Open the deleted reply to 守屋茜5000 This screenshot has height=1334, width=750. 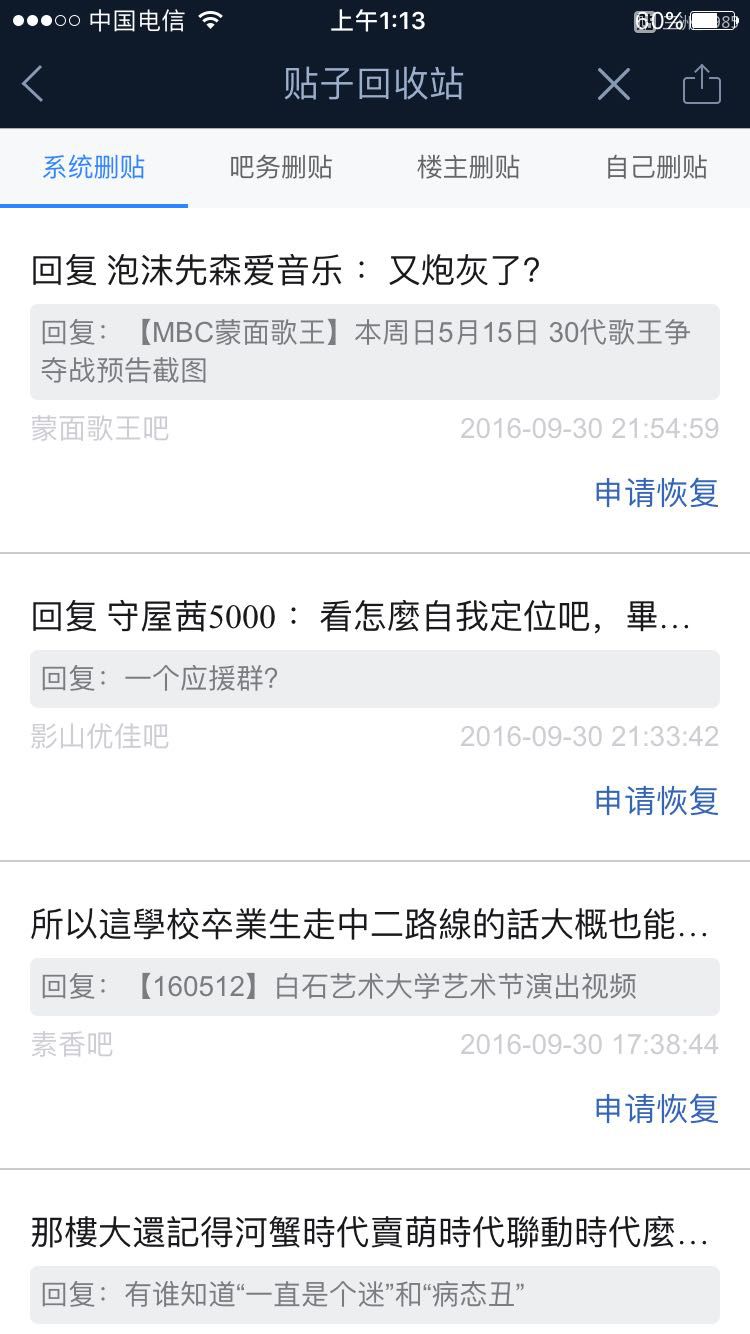tap(360, 617)
